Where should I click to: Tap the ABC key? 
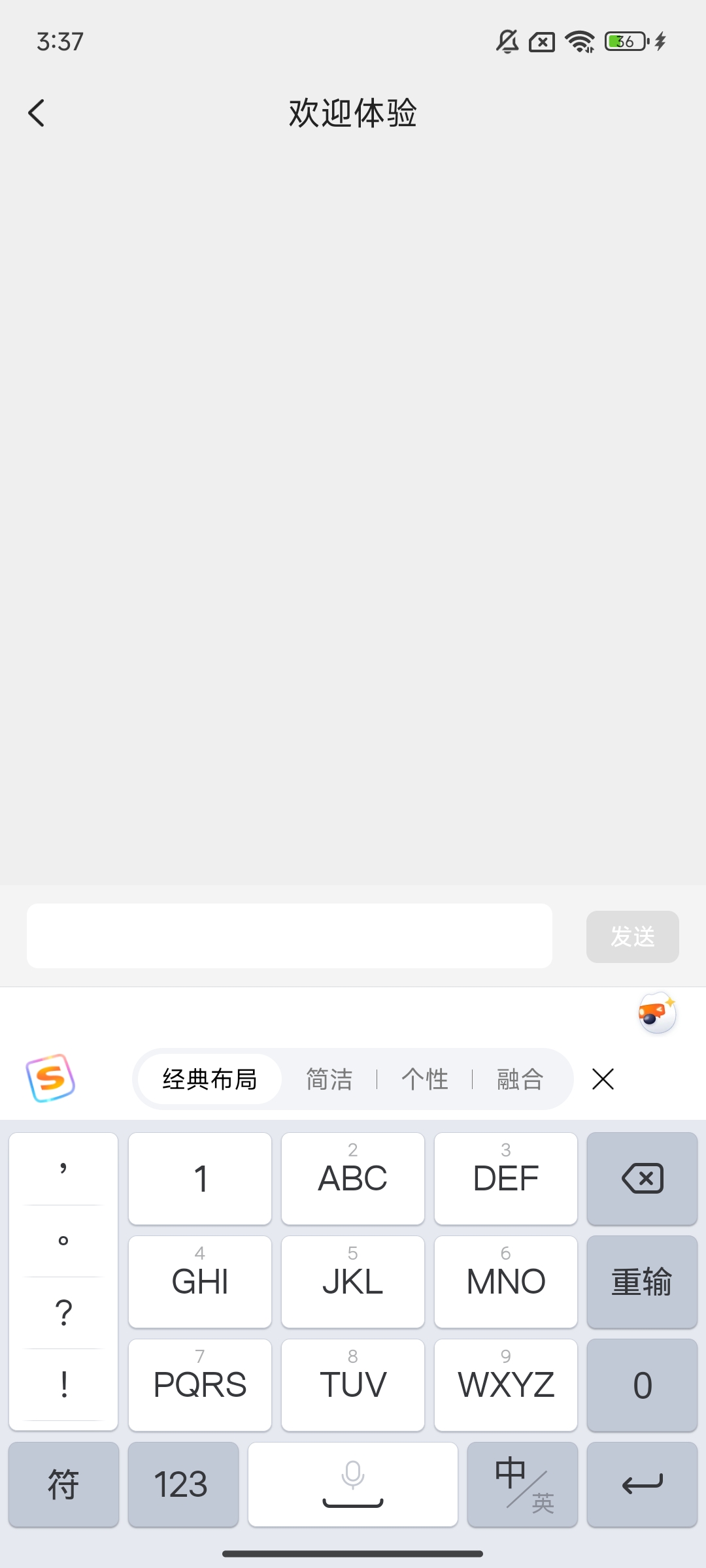pos(353,1178)
